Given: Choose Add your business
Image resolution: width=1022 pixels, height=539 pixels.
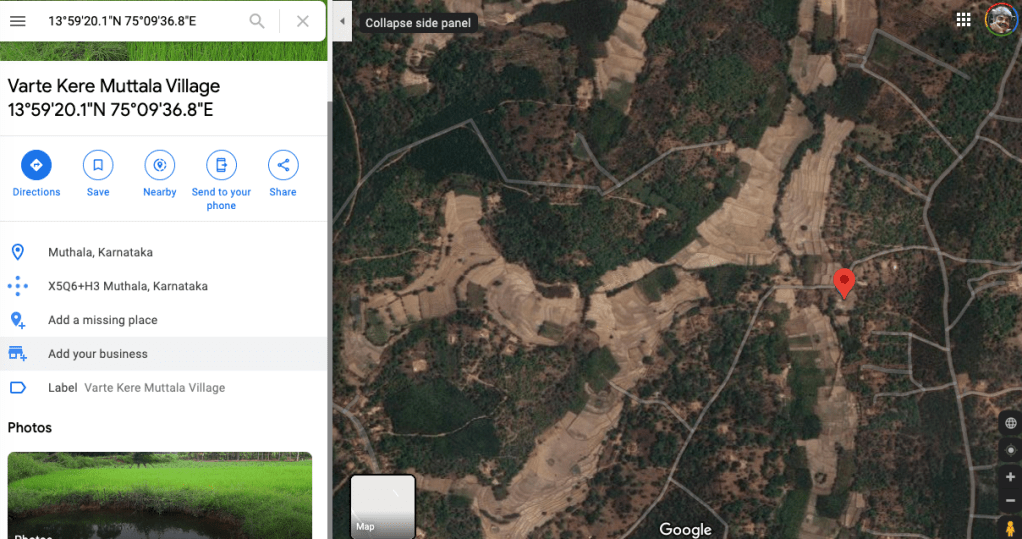Looking at the screenshot, I should [x=97, y=354].
